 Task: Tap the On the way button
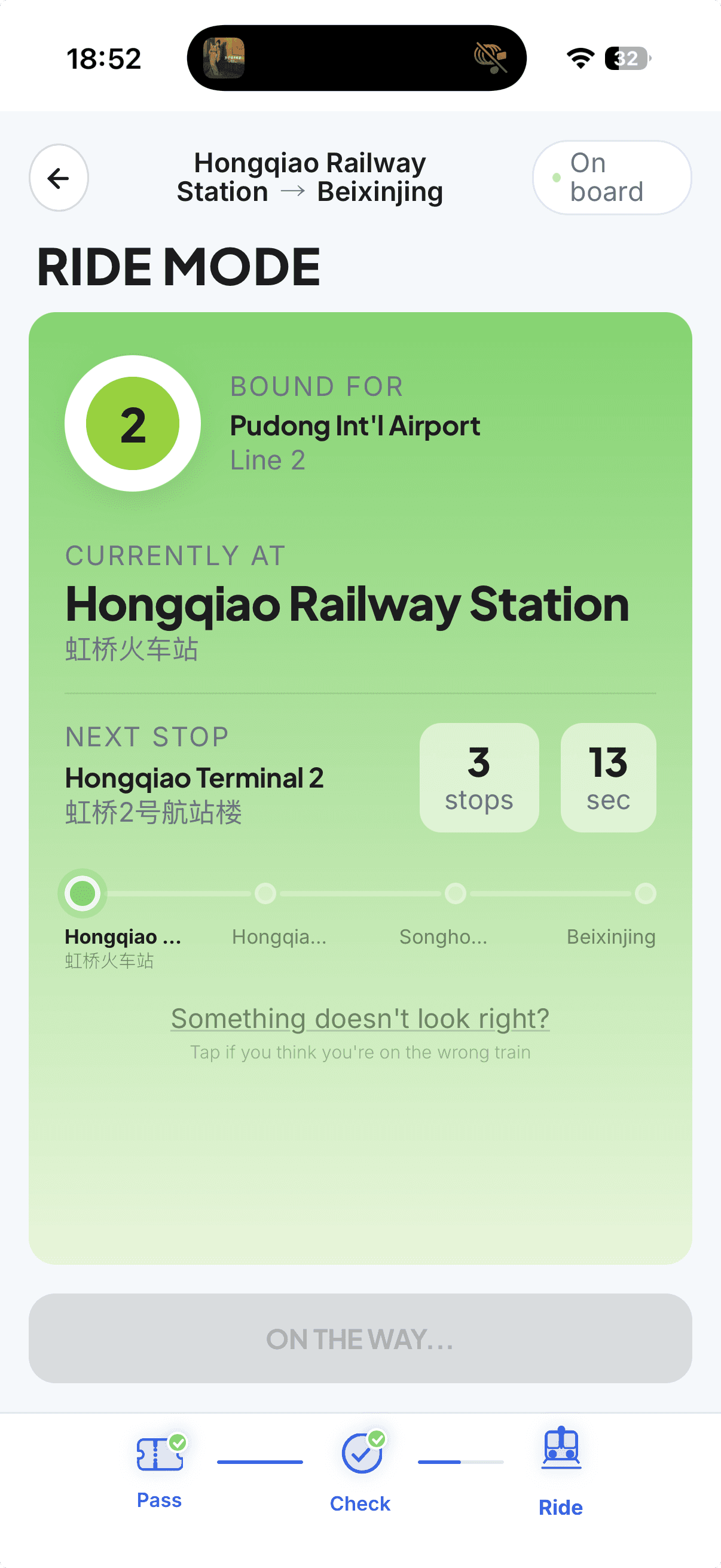tap(360, 1338)
